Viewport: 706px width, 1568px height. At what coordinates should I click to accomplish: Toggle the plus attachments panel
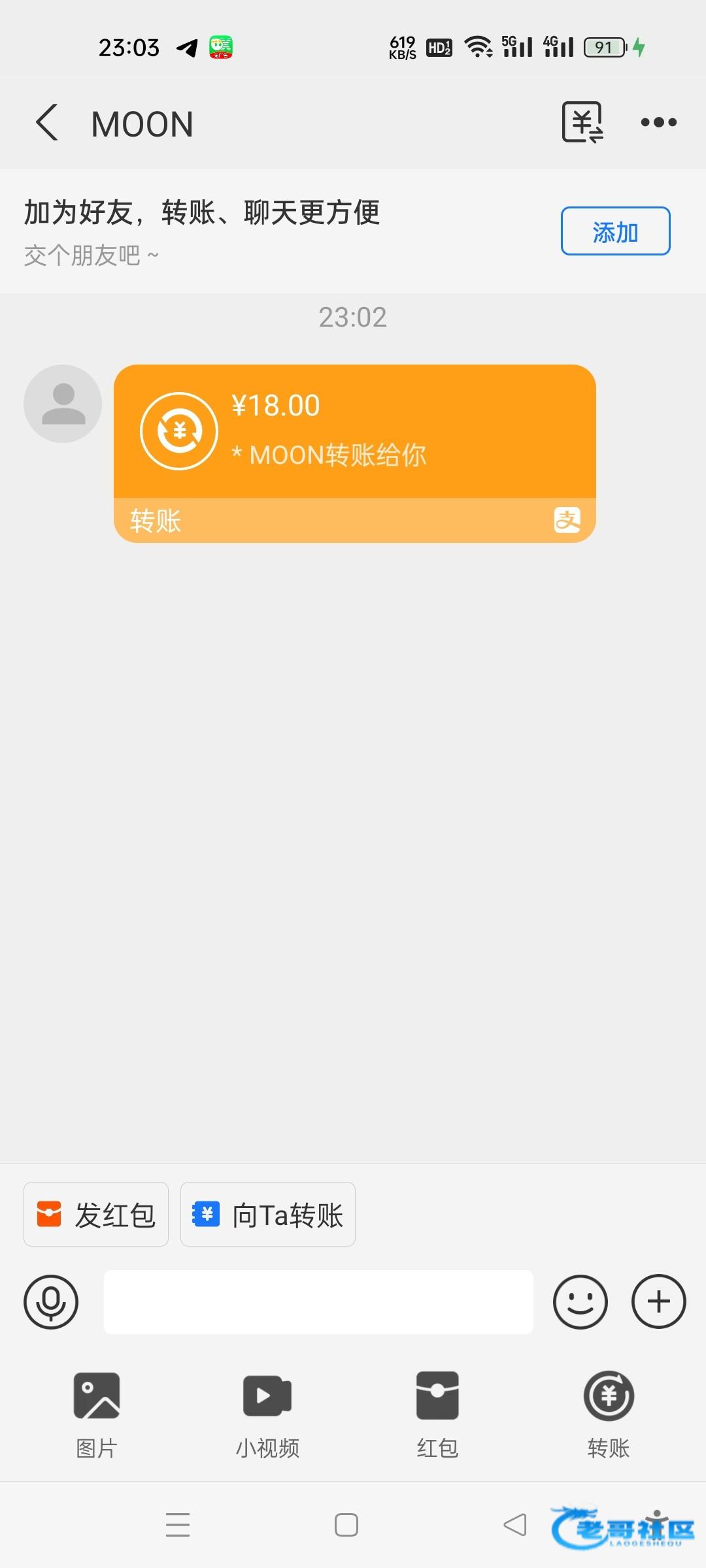tap(658, 1301)
